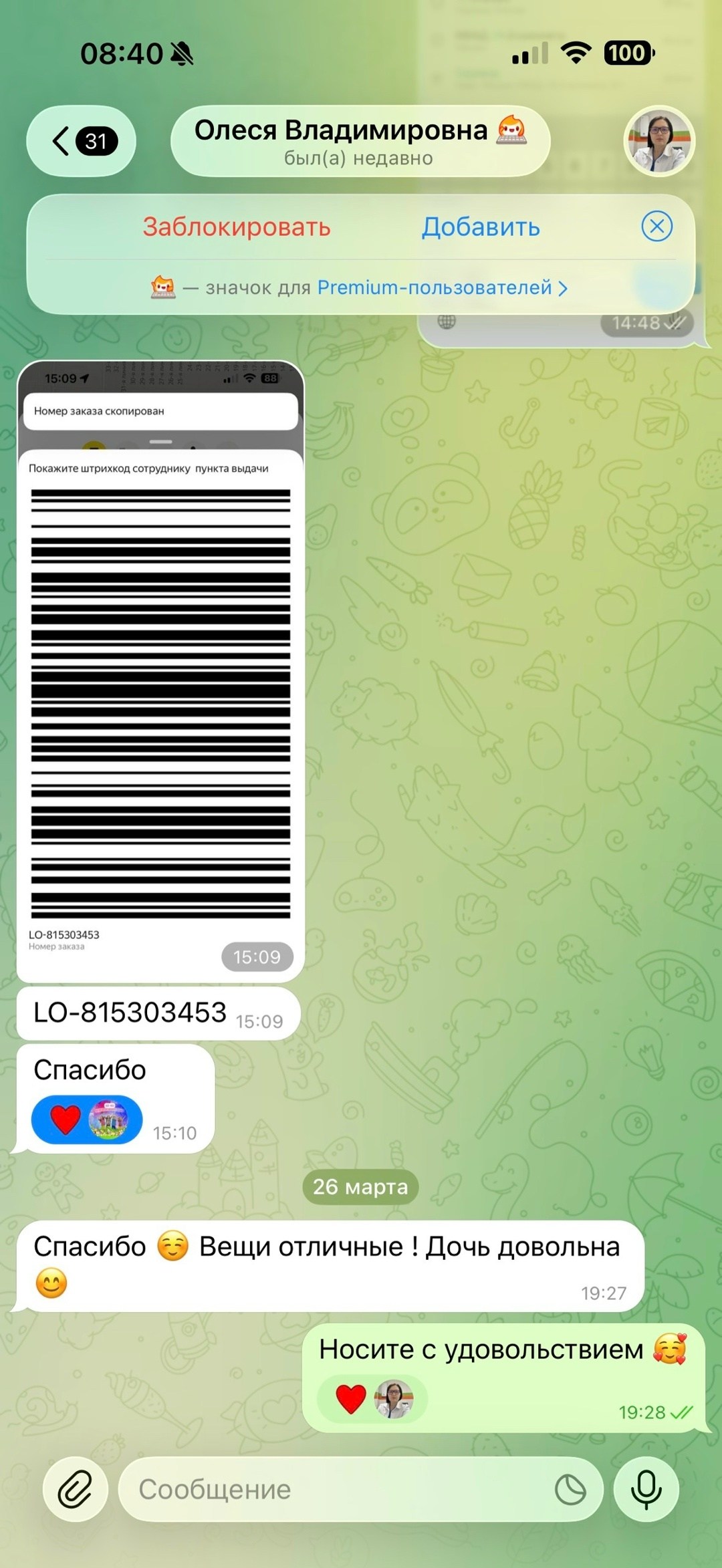Open the attachment paperclip menu
722x1568 pixels.
pos(76,1489)
